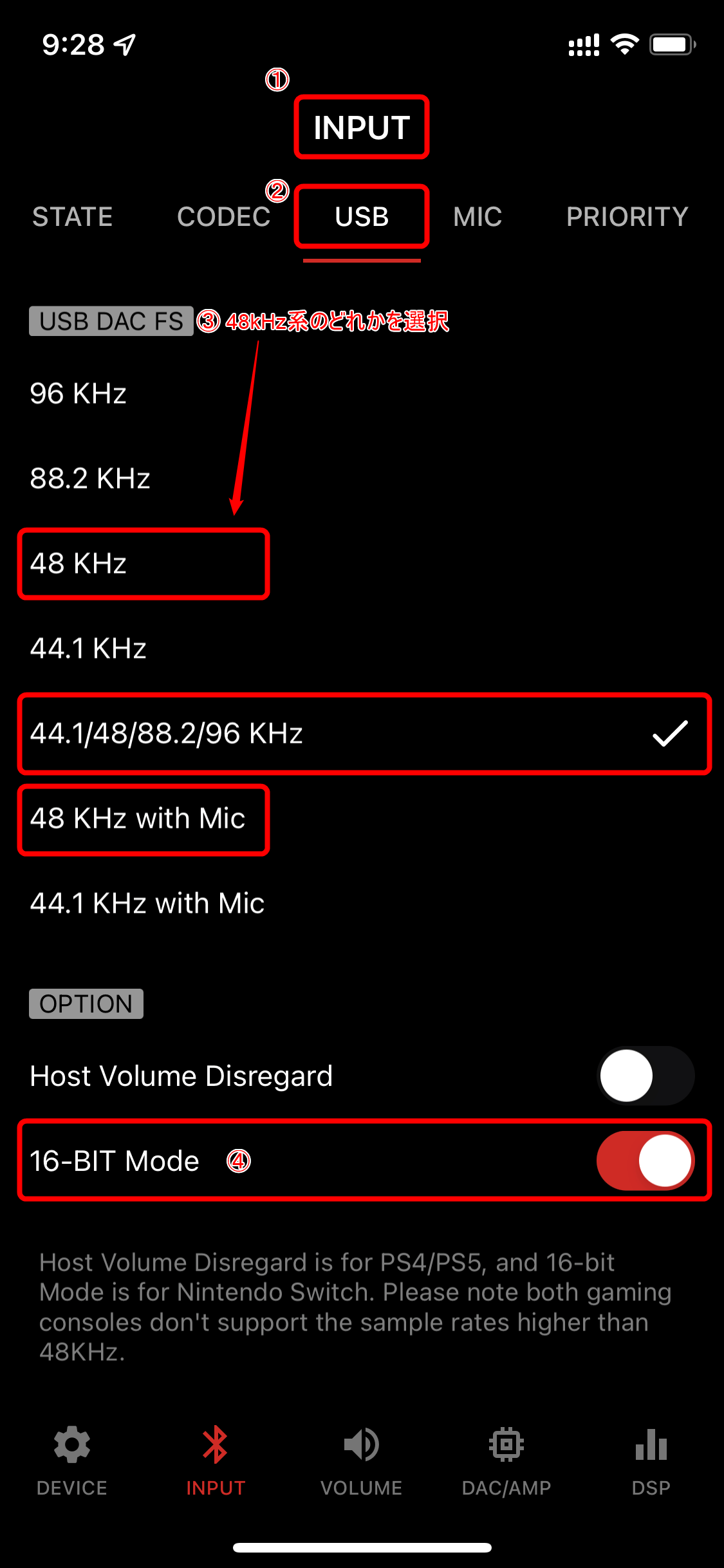Switch to the MIC tab
Viewport: 724px width, 1568px height.
(478, 217)
